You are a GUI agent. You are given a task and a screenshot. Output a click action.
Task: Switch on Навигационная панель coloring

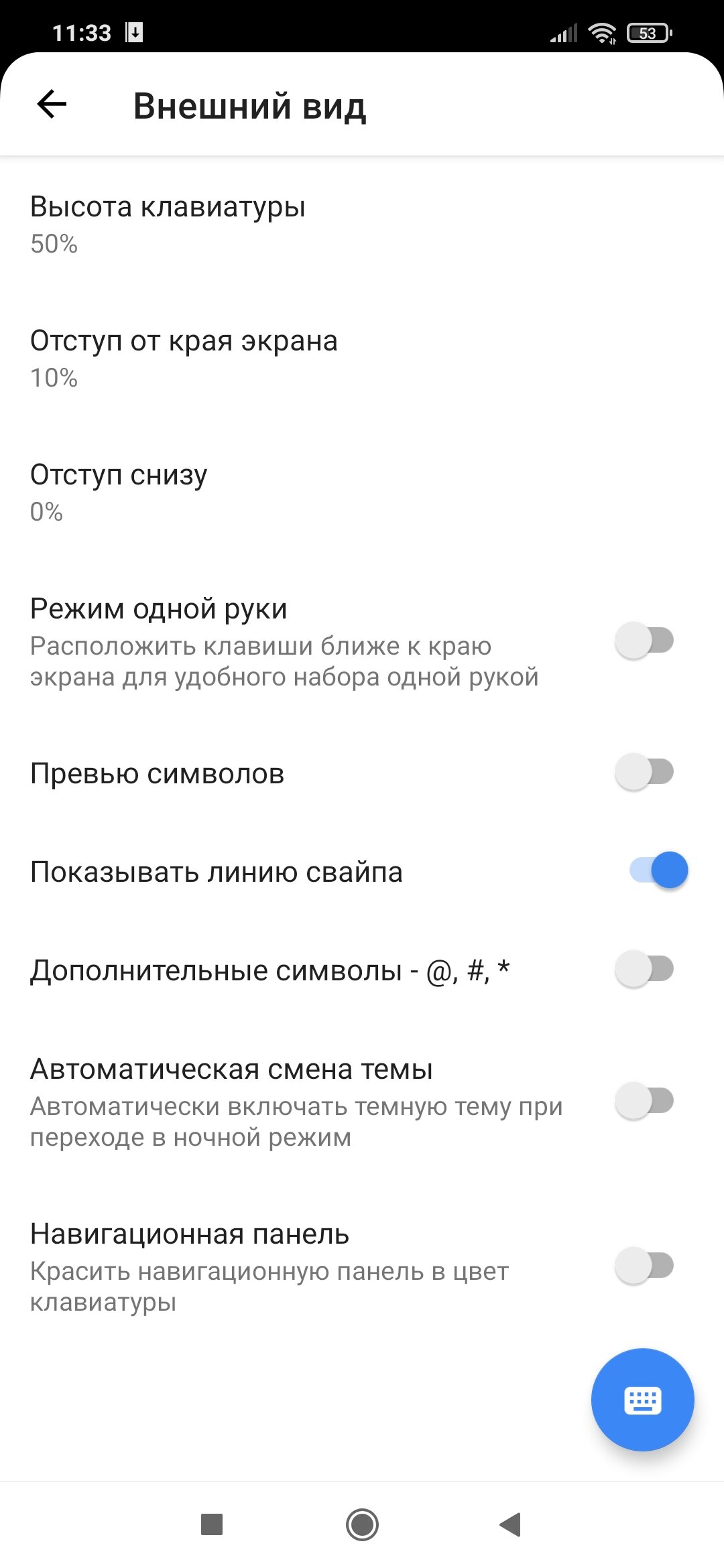click(644, 1266)
